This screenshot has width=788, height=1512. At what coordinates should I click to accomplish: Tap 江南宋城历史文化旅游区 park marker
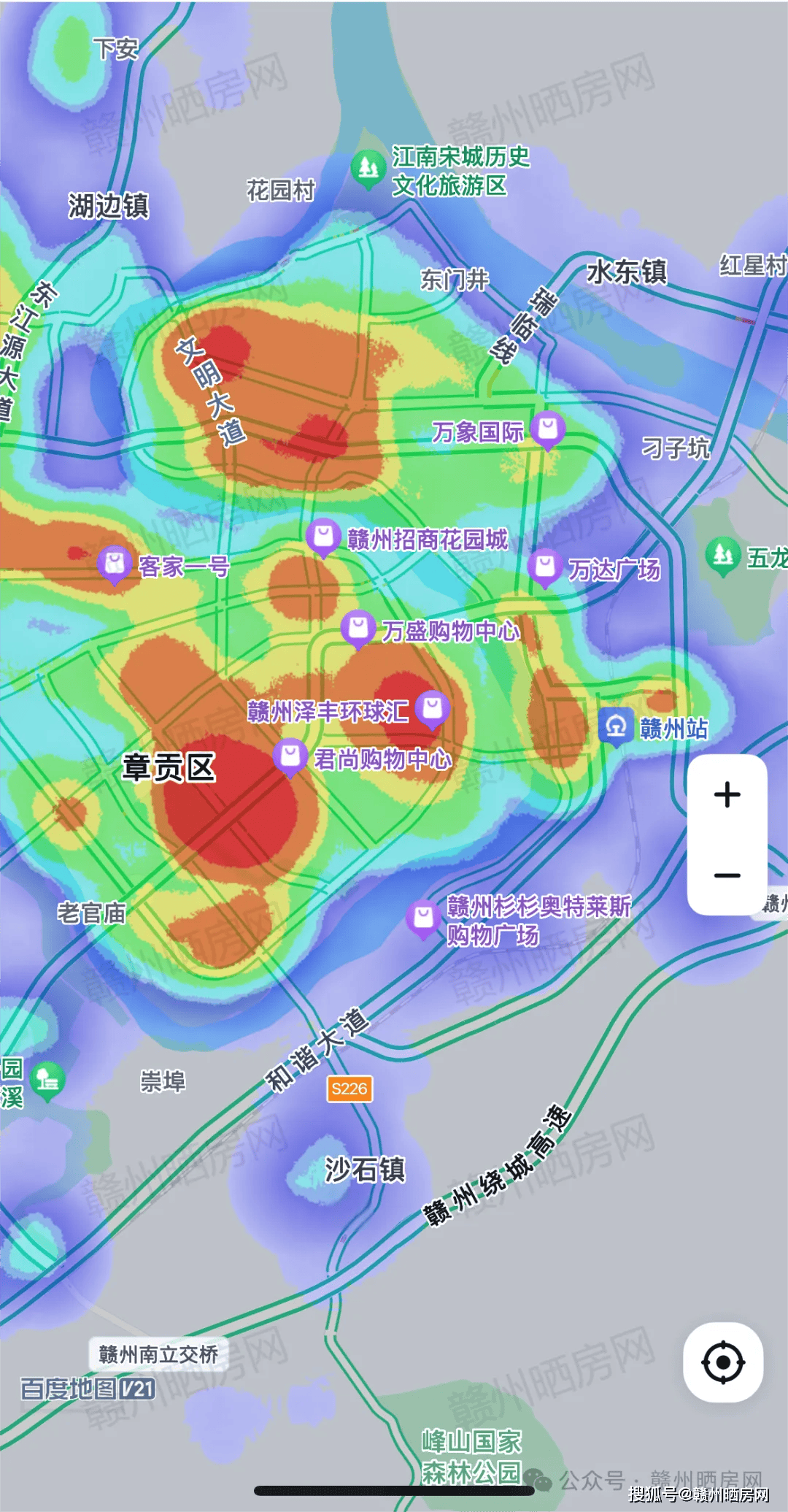pos(368,168)
